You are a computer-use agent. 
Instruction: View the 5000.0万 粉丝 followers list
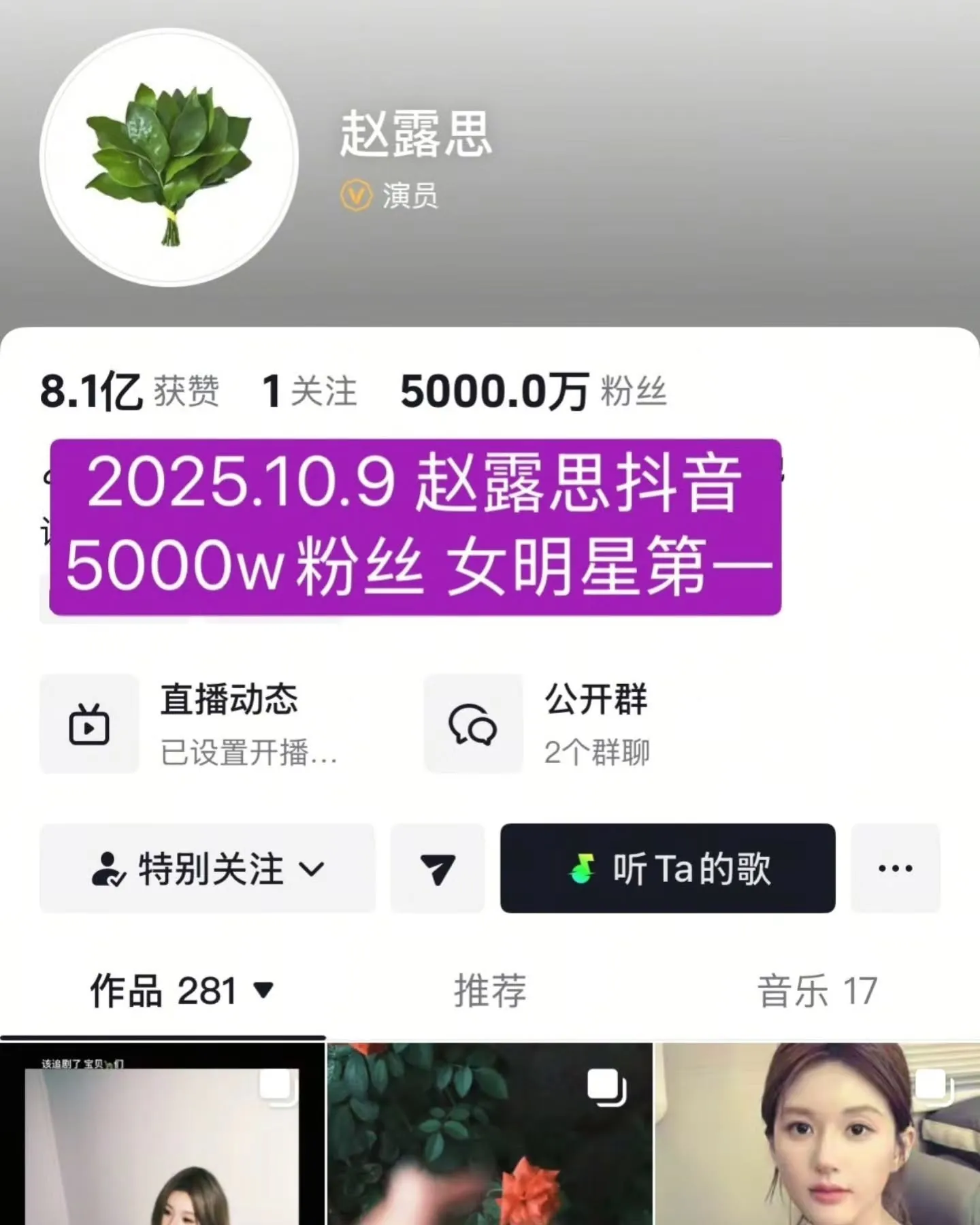[533, 392]
